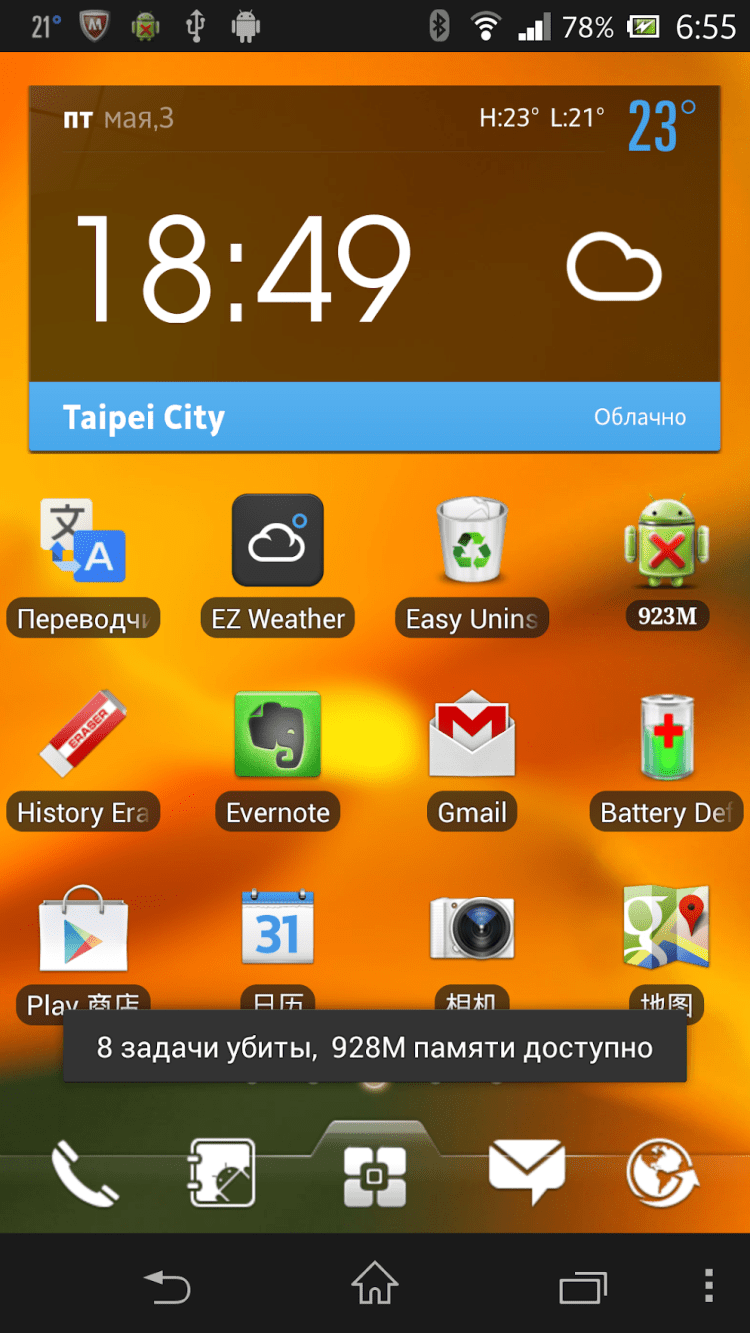Open messaging from the dock
This screenshot has height=1333, width=750.
coord(526,1172)
